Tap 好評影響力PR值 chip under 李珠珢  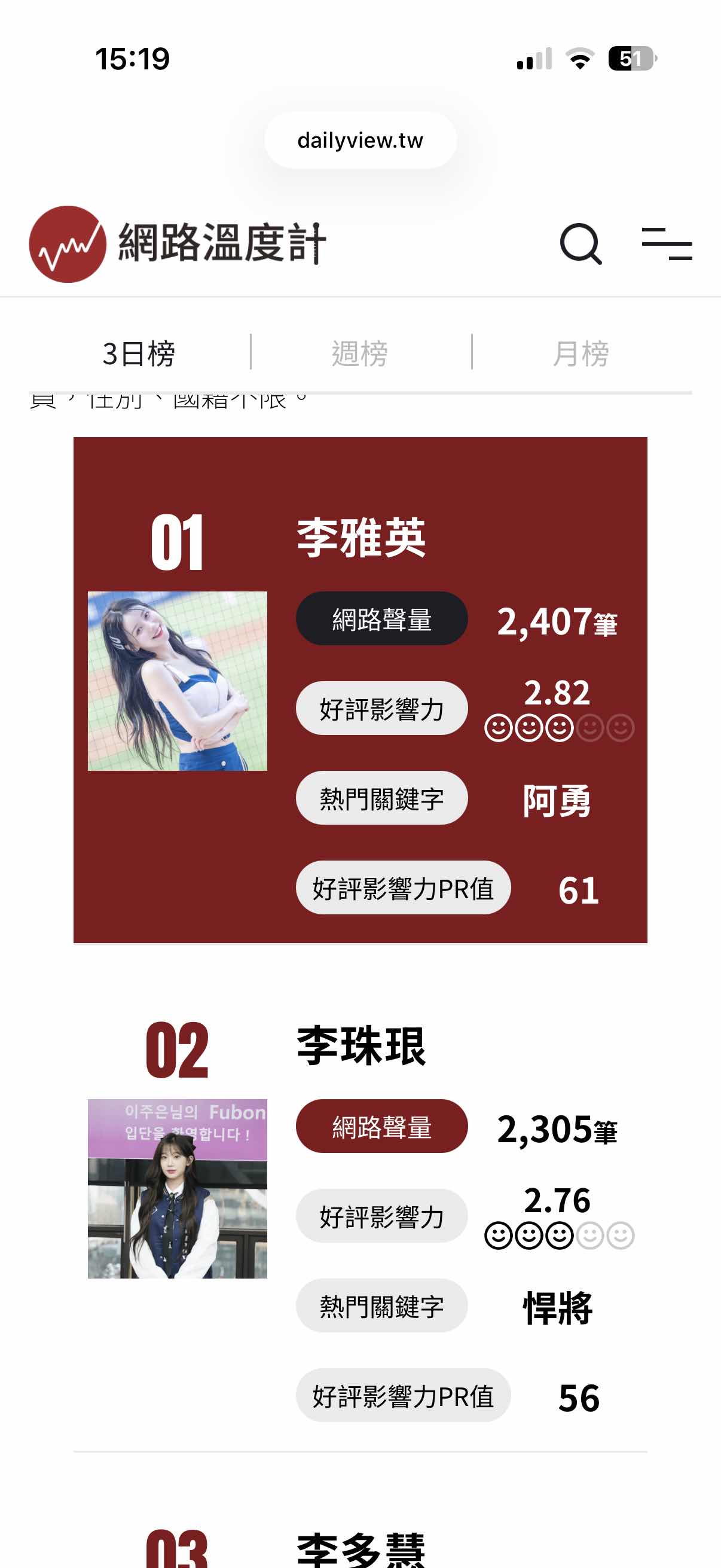tap(403, 1396)
